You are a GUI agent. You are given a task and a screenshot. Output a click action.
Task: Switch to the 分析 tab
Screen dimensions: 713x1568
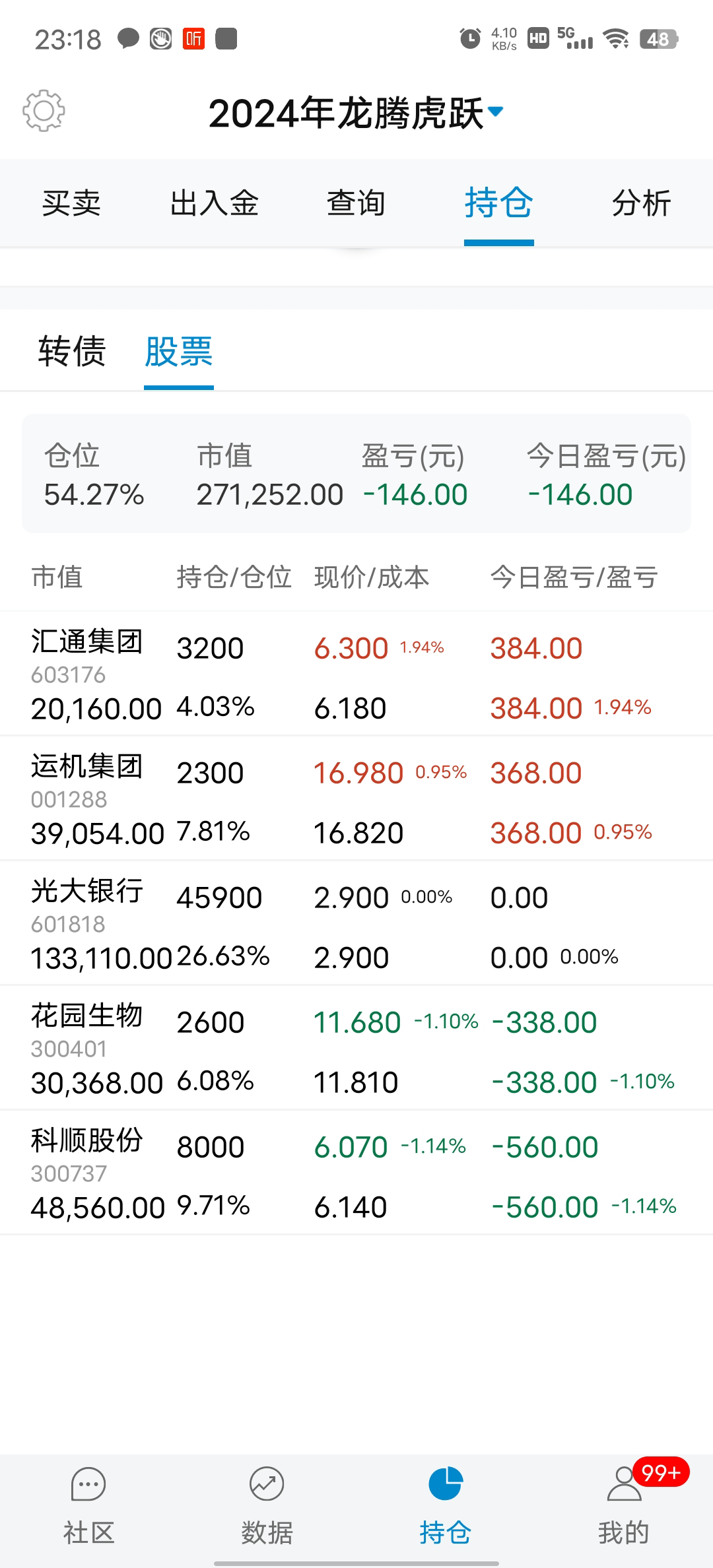[x=641, y=203]
